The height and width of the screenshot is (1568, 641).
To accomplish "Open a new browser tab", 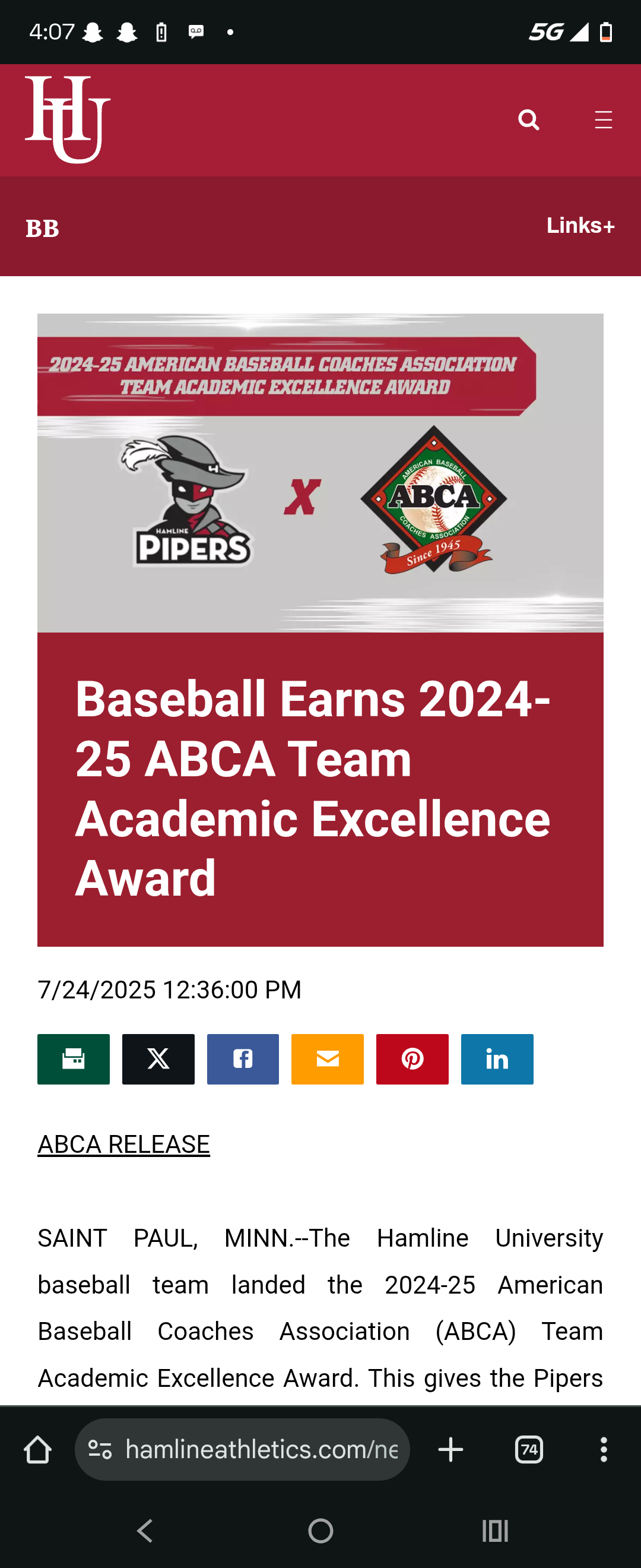I will 450,1450.
